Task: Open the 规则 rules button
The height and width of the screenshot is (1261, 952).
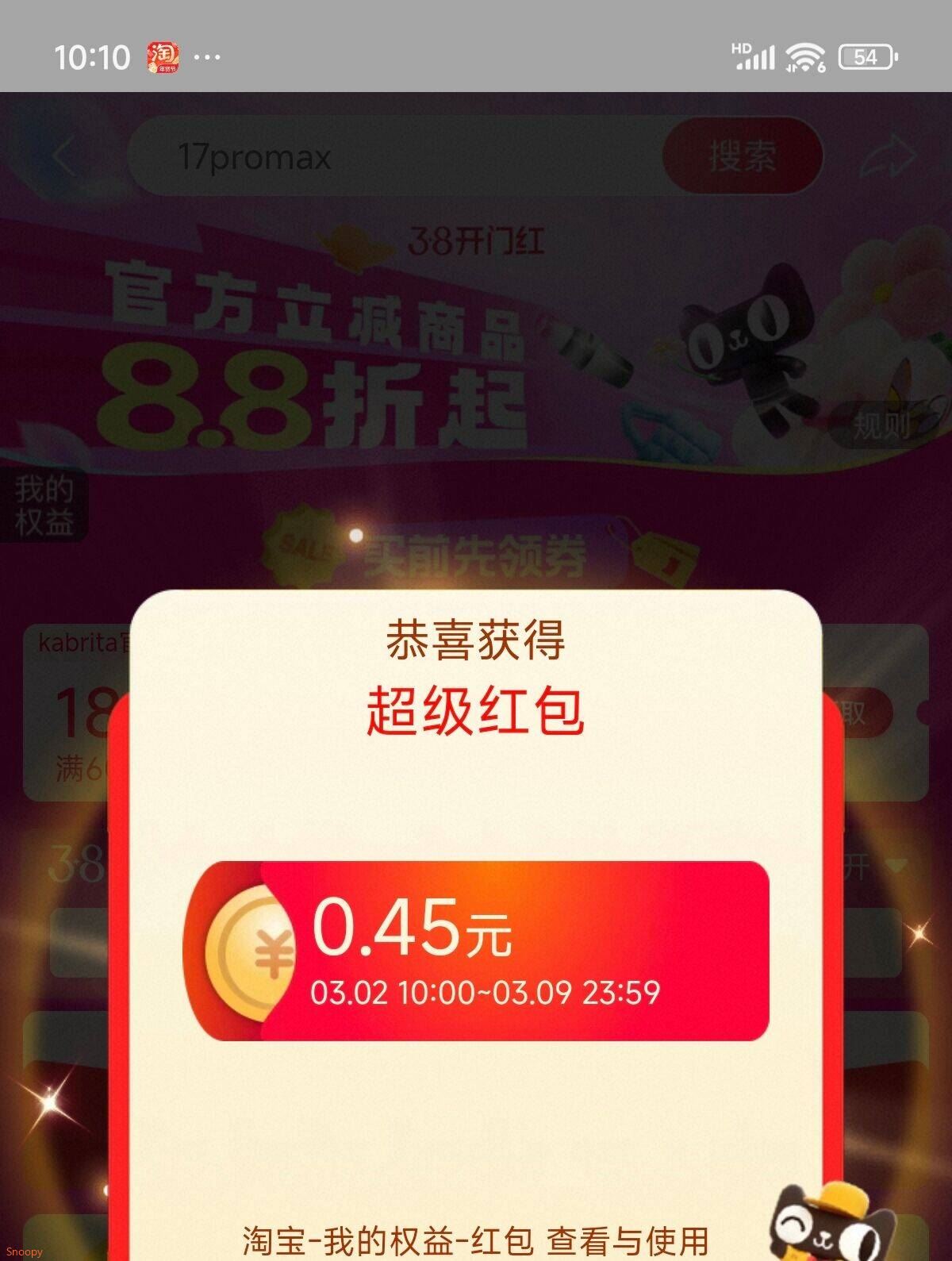Action: [x=881, y=426]
